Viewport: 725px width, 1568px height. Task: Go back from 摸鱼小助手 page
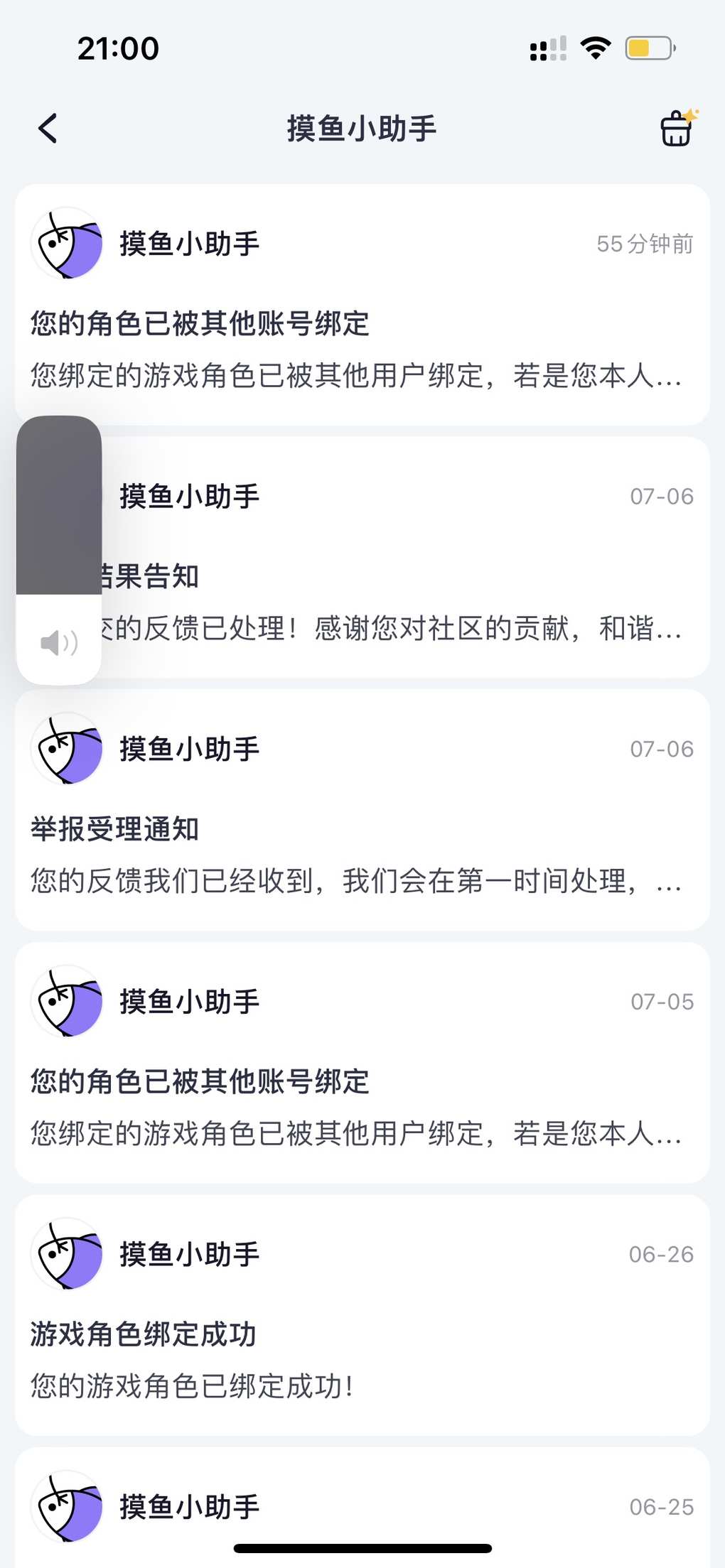(x=48, y=129)
